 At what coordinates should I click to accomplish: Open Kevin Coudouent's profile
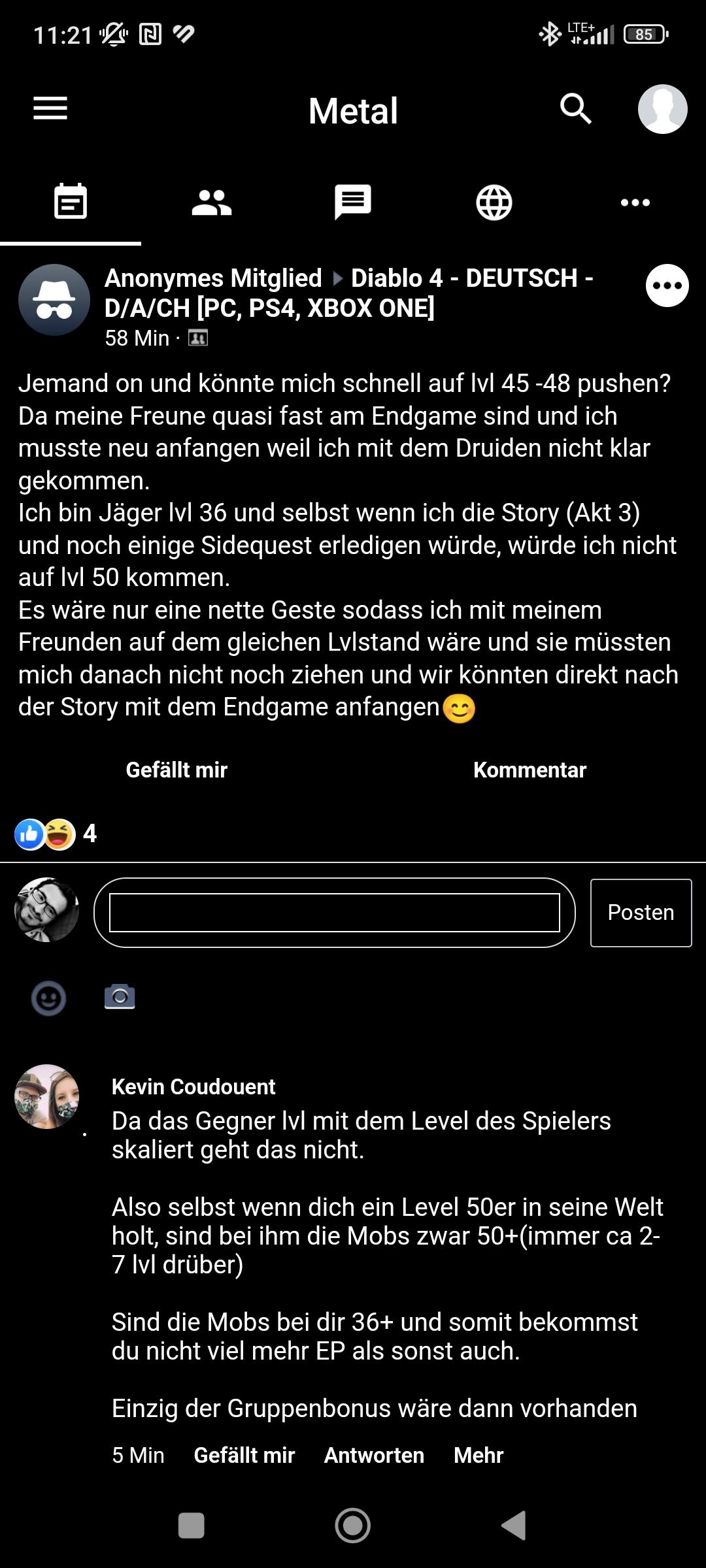click(x=193, y=1086)
